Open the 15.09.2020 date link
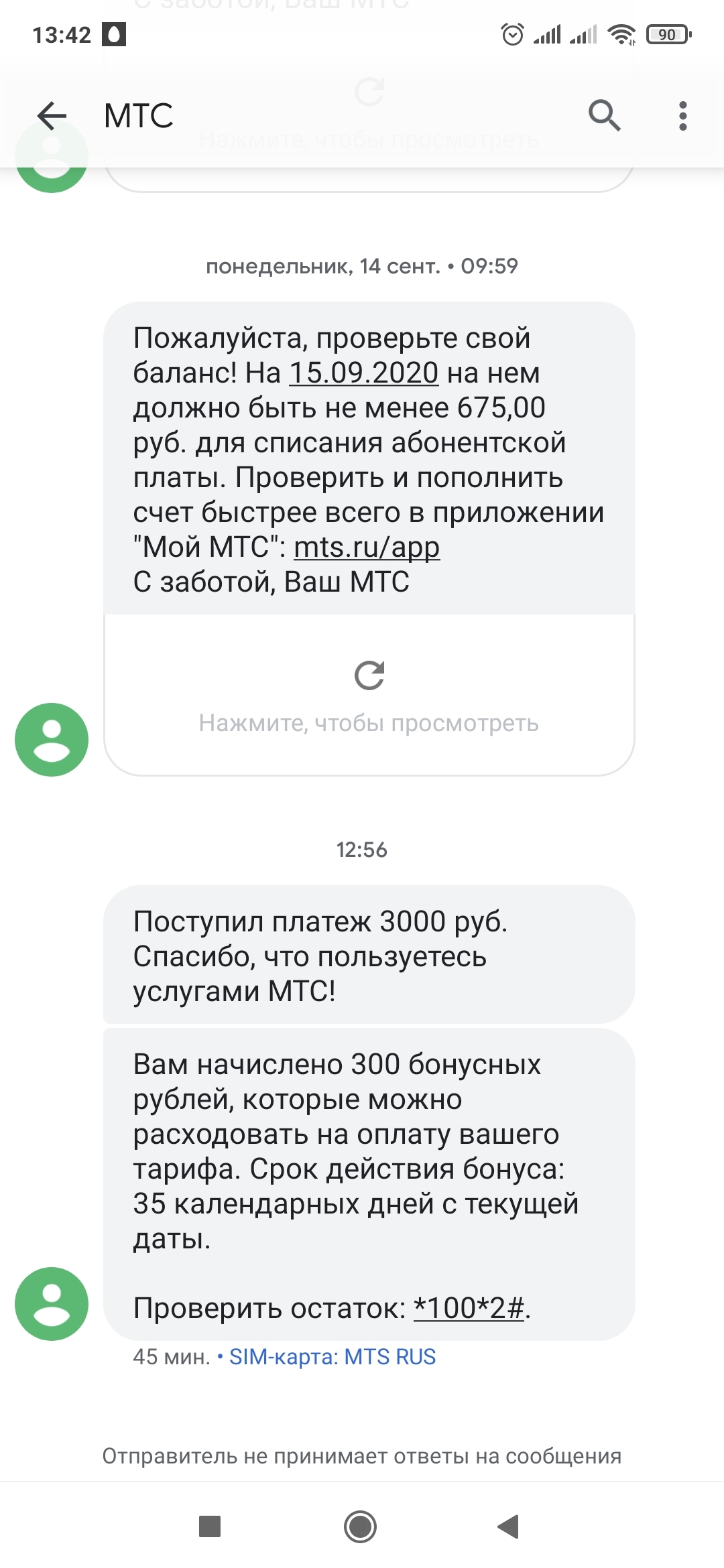The height and width of the screenshot is (1568, 724). coord(364,373)
